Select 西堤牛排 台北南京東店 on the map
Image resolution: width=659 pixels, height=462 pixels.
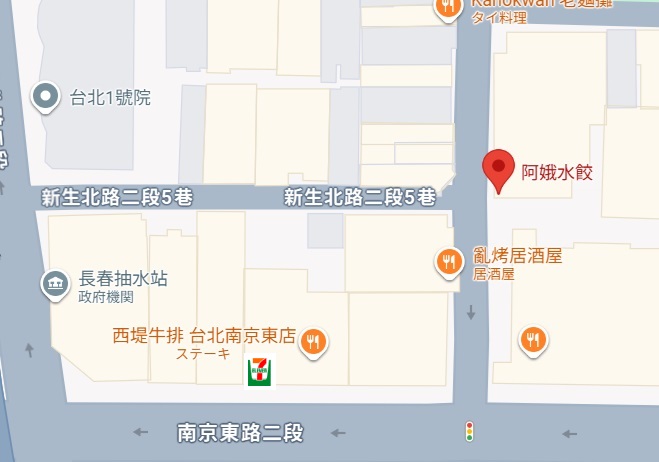(314, 340)
